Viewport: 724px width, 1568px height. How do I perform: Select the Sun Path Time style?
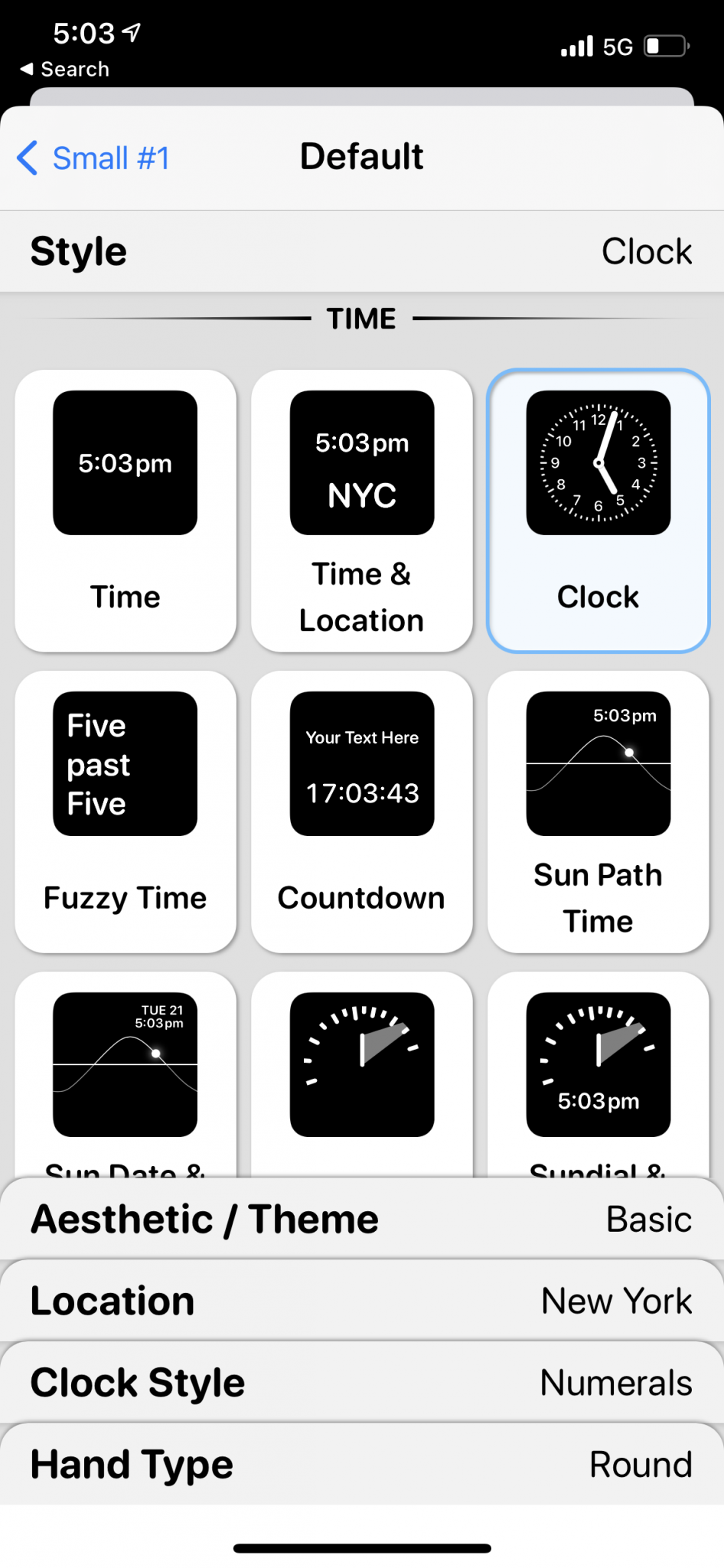click(x=598, y=812)
